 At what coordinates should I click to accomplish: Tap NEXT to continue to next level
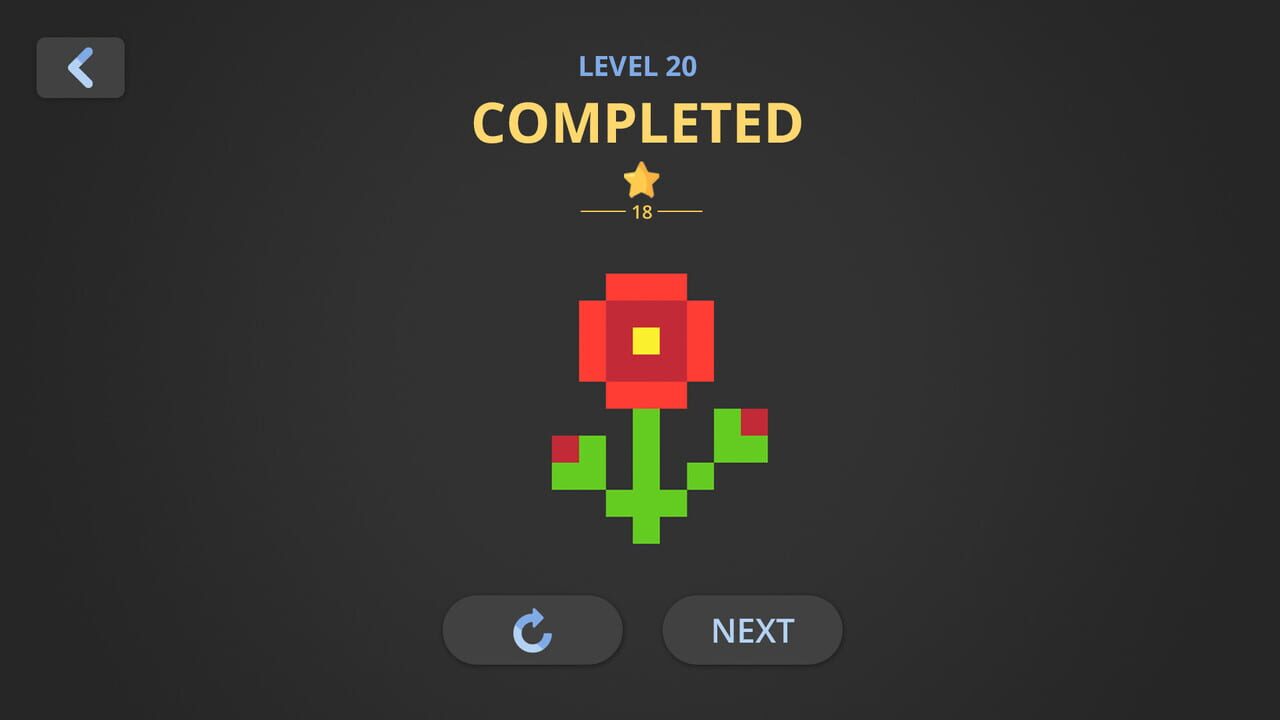(753, 630)
